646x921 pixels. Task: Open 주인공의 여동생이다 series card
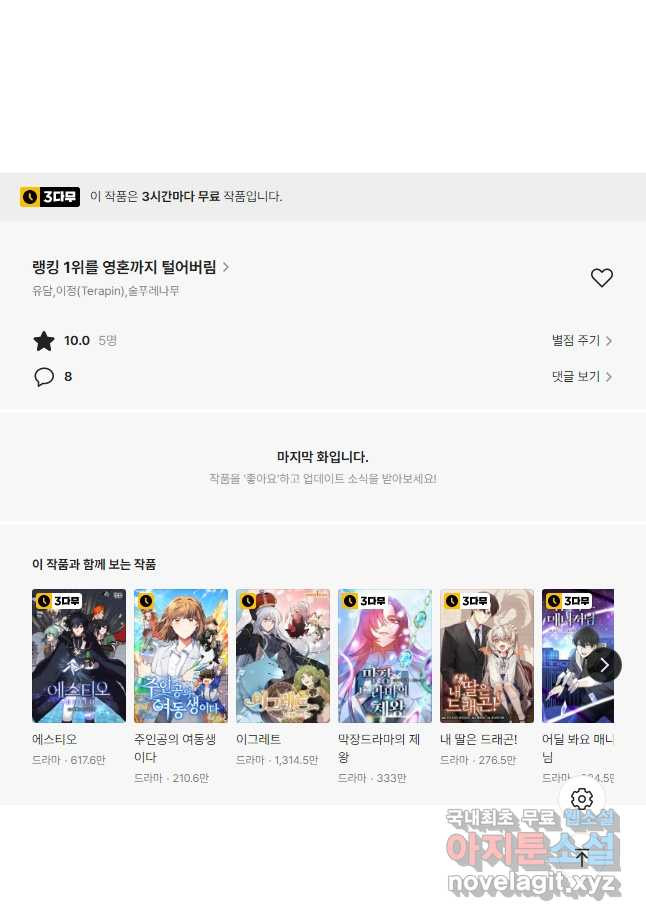(x=181, y=656)
